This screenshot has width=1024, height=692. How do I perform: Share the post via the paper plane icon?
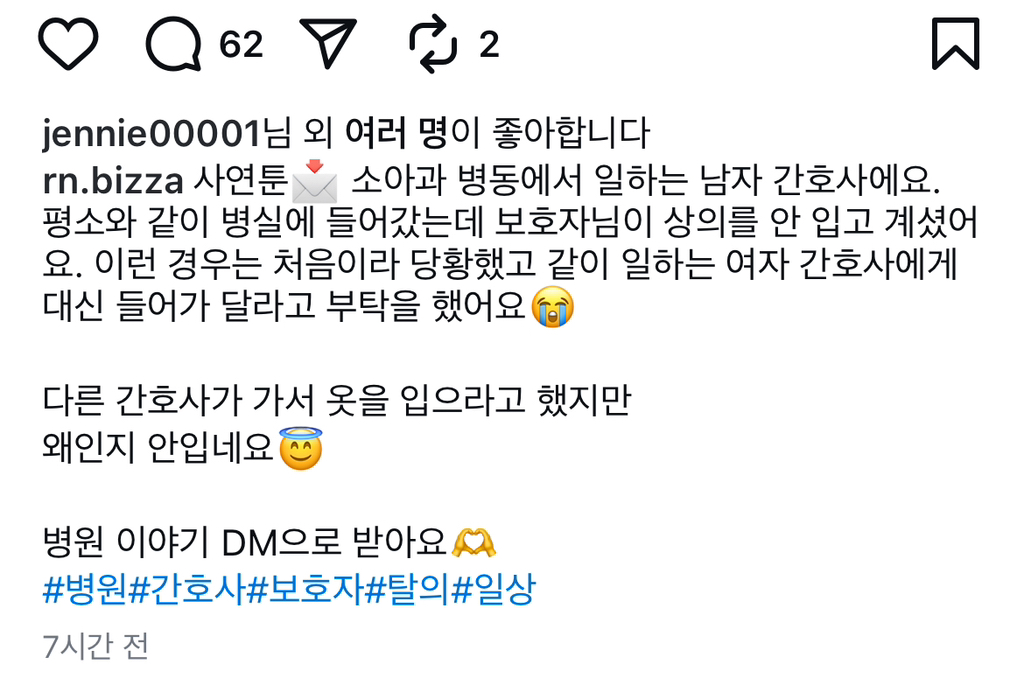click(328, 44)
